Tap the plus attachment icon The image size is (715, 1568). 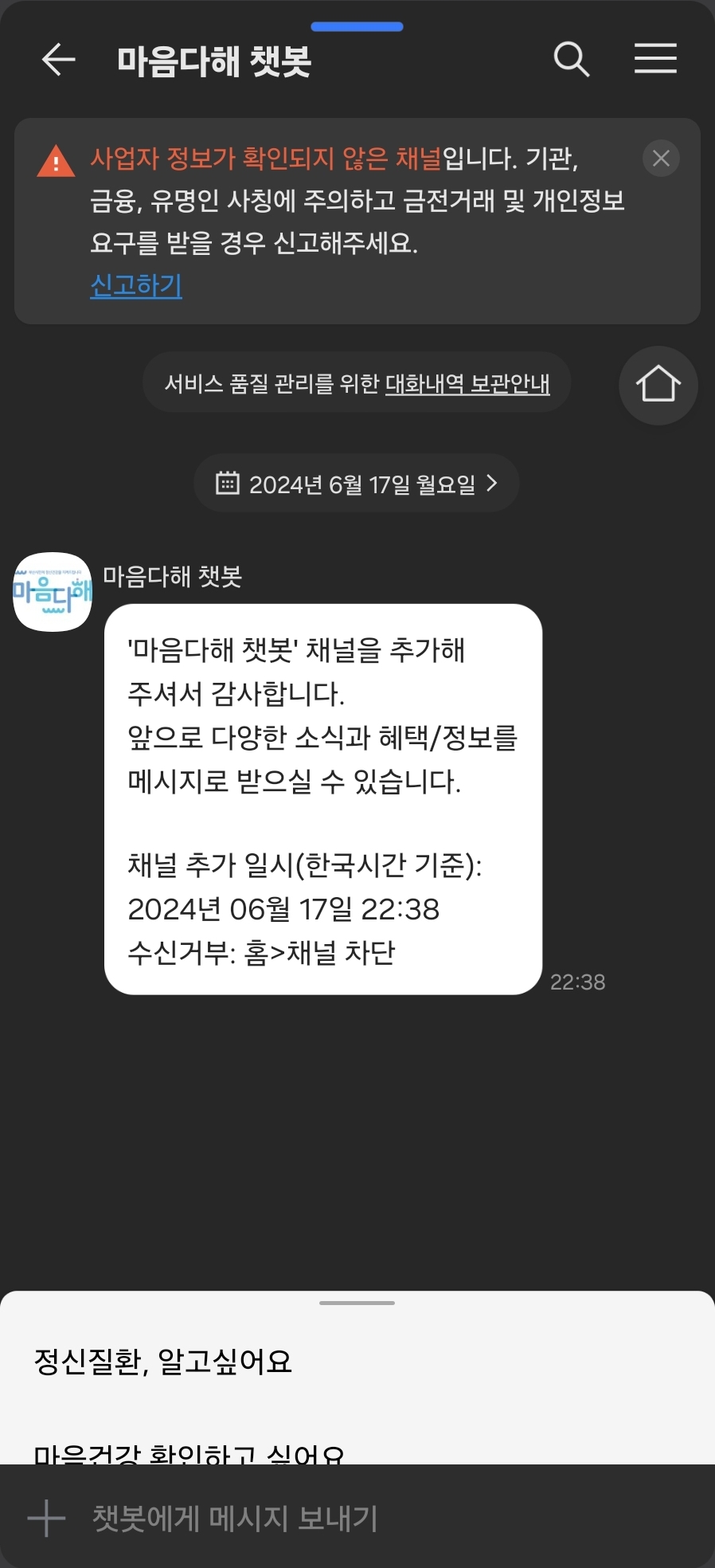(x=47, y=1518)
